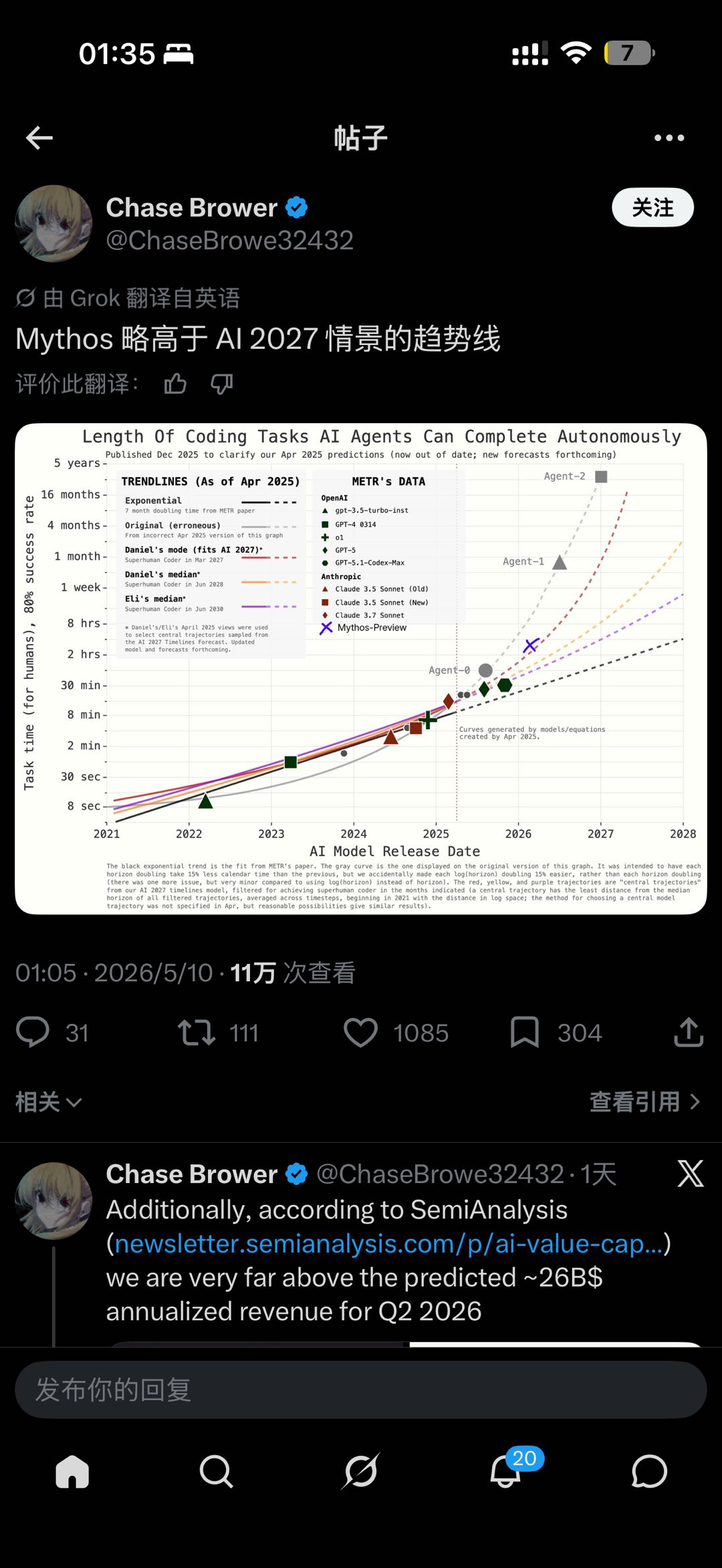Follow Chase Brower with the 关注 button
The height and width of the screenshot is (1568, 722).
652,207
